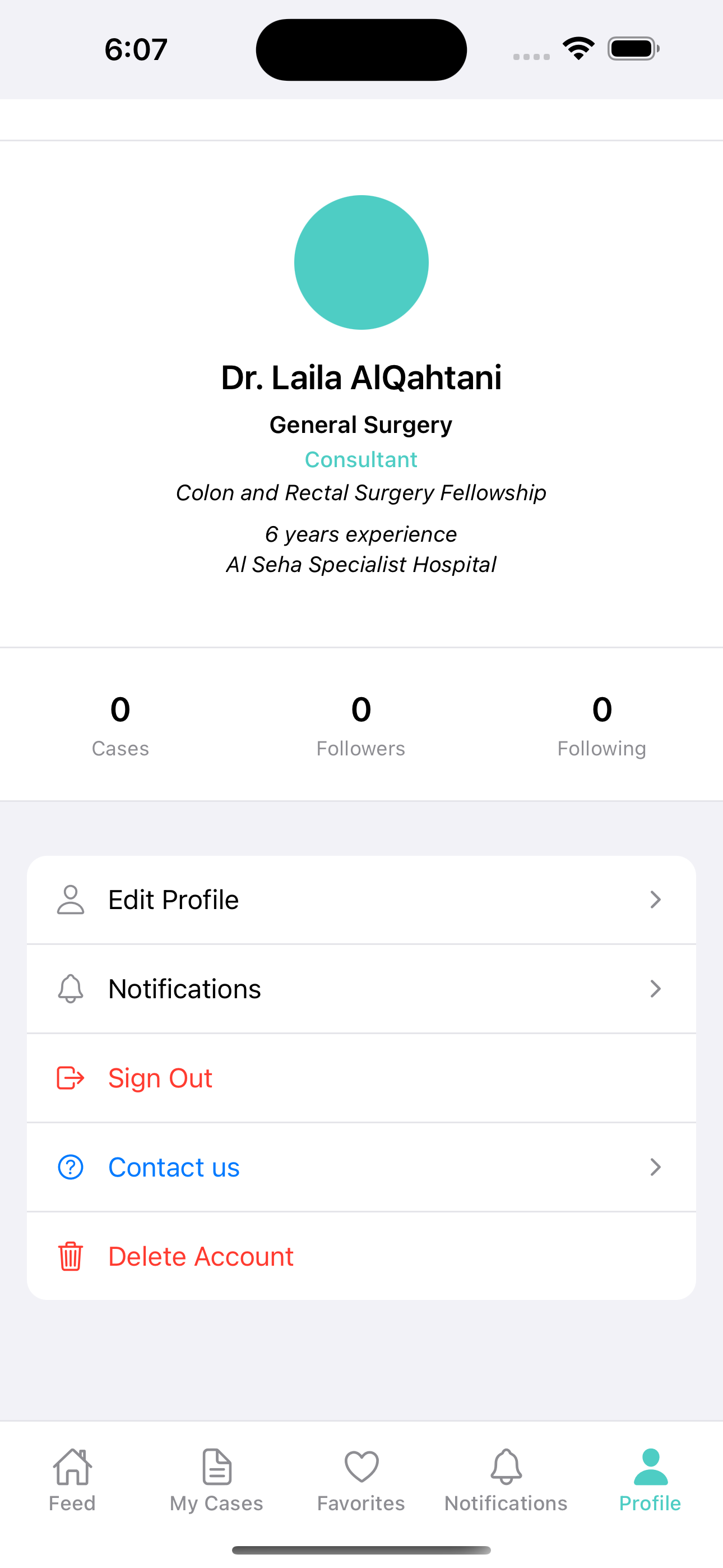Viewport: 723px width, 1568px height.
Task: Click the question mark icon for Contact us
Action: (x=71, y=1167)
